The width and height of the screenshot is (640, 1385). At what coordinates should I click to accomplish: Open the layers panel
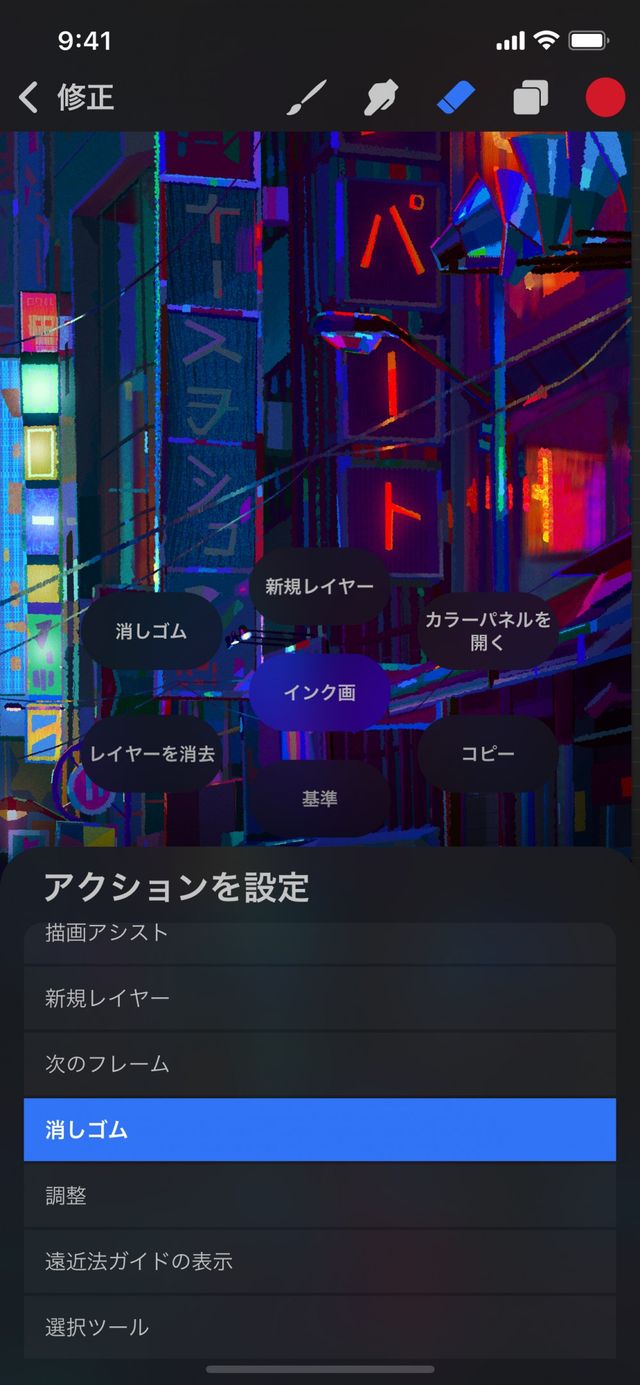[x=530, y=98]
